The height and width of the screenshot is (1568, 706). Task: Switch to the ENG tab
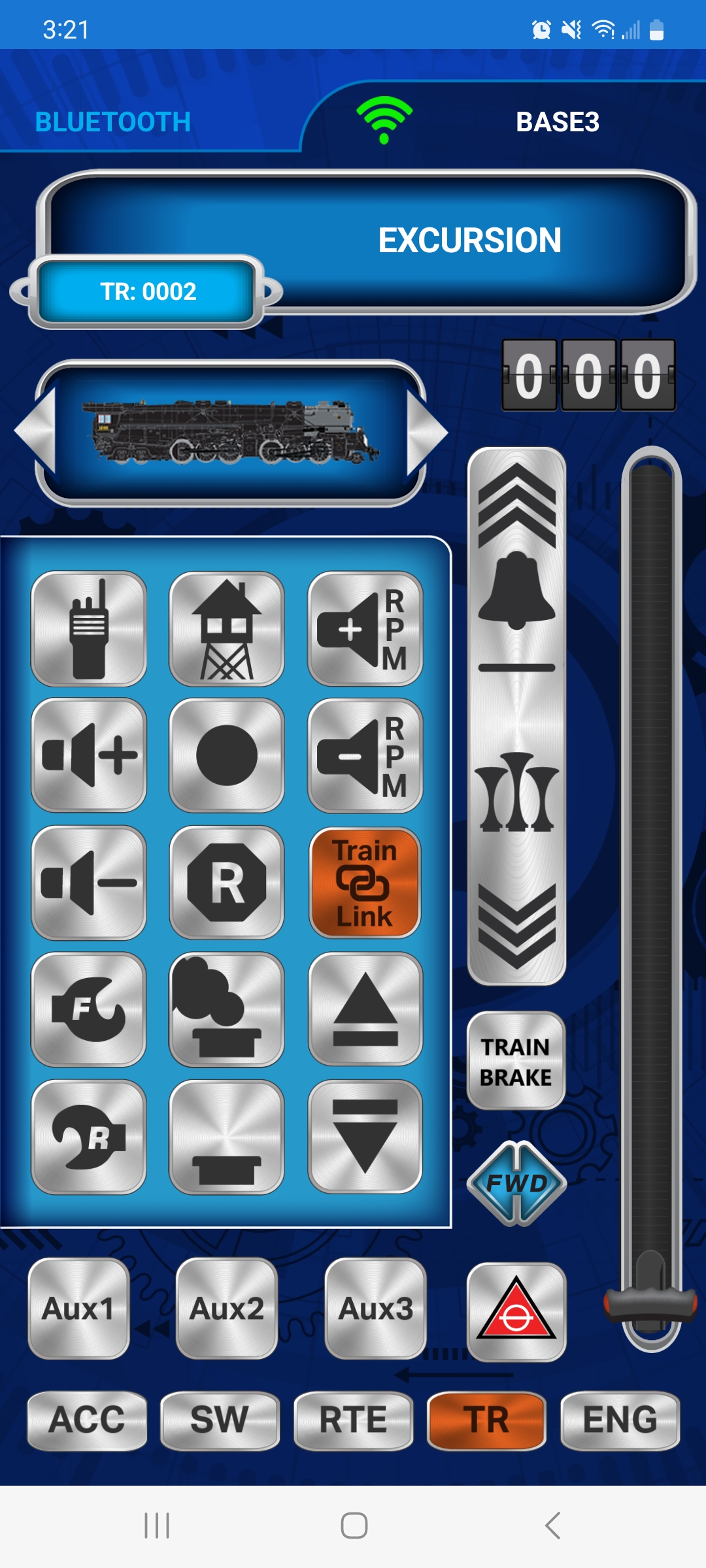click(620, 1420)
